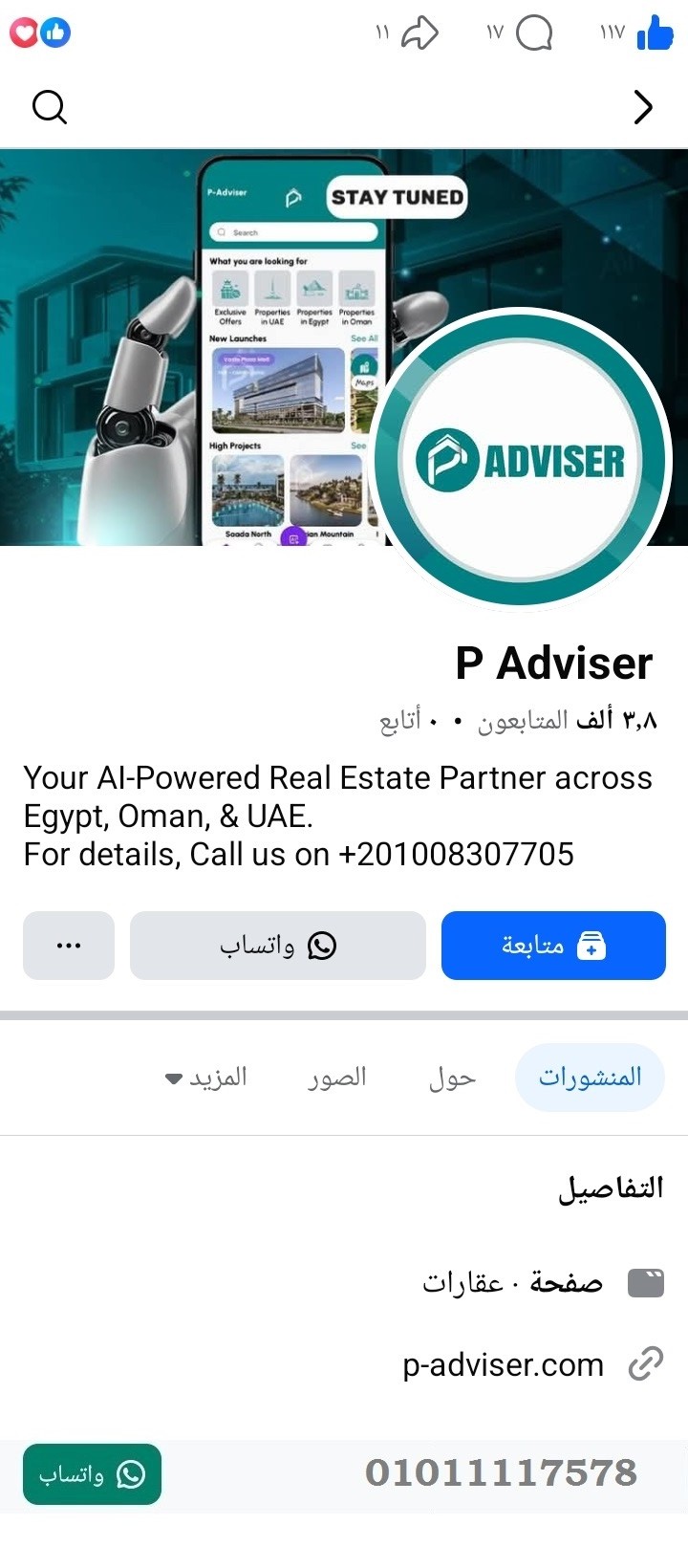Expand the التفاصيل details section
Screen dimensions: 688x1568
607,1187
